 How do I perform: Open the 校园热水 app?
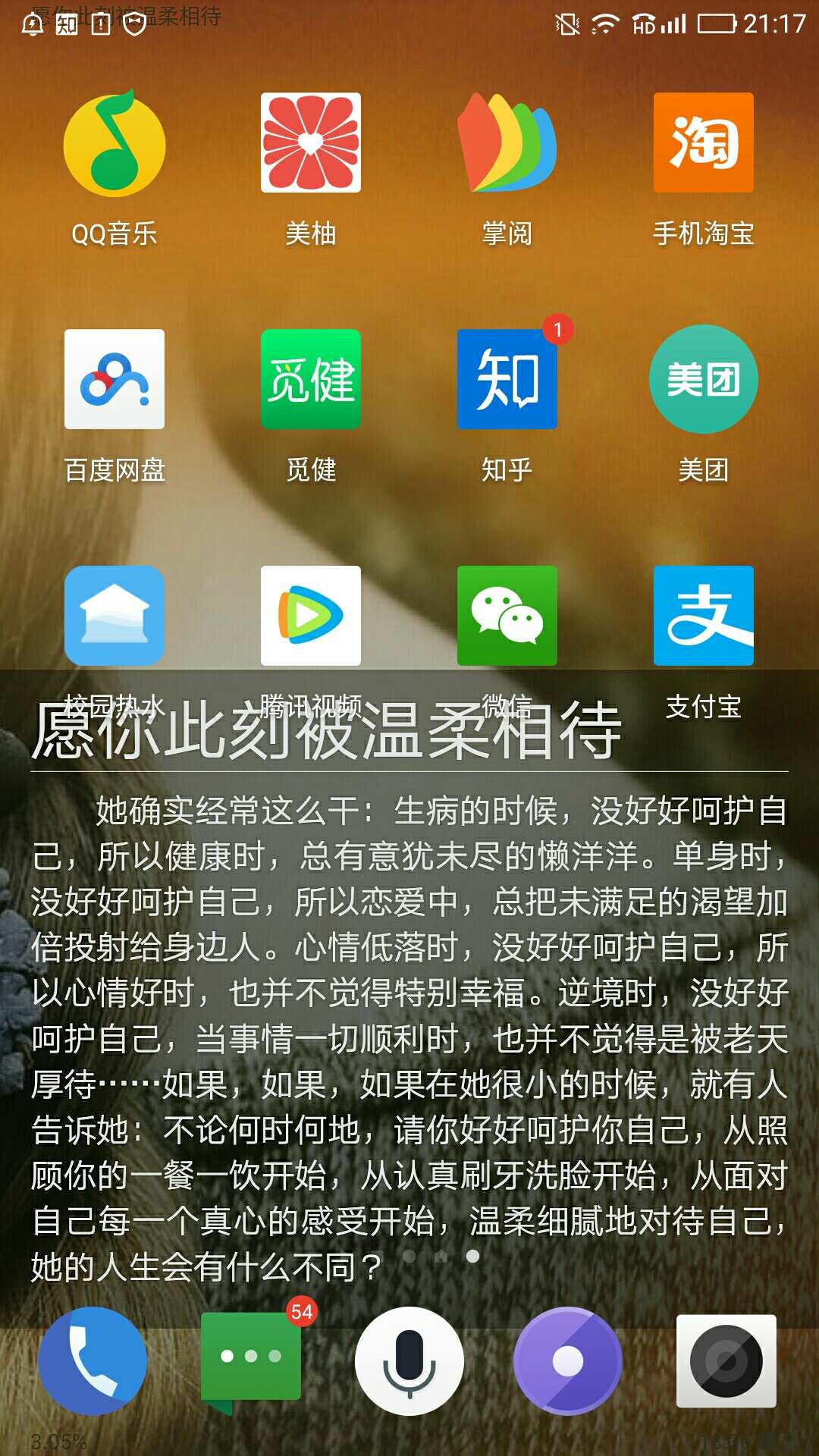[x=115, y=616]
